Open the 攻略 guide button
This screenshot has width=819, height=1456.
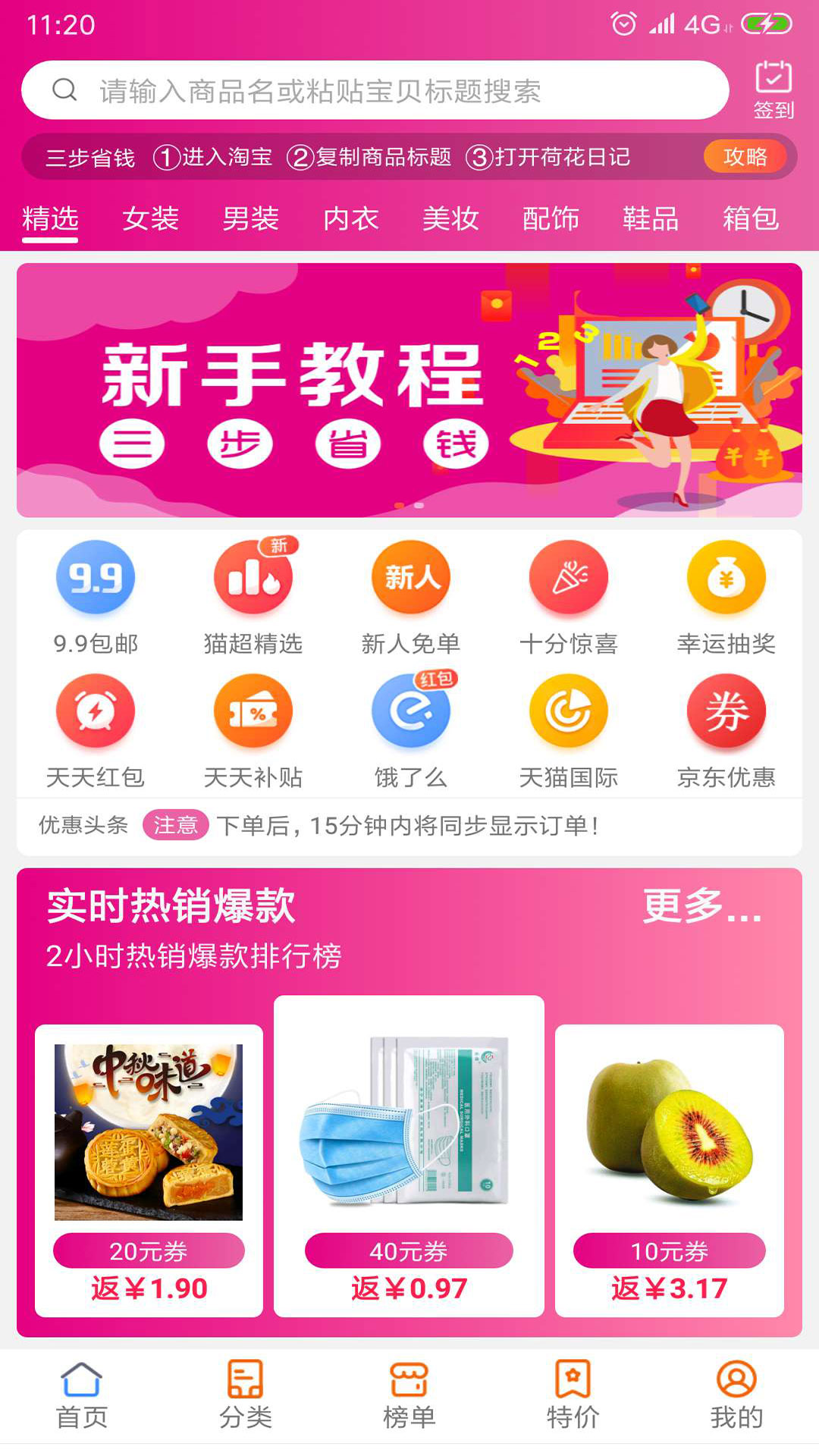[745, 157]
